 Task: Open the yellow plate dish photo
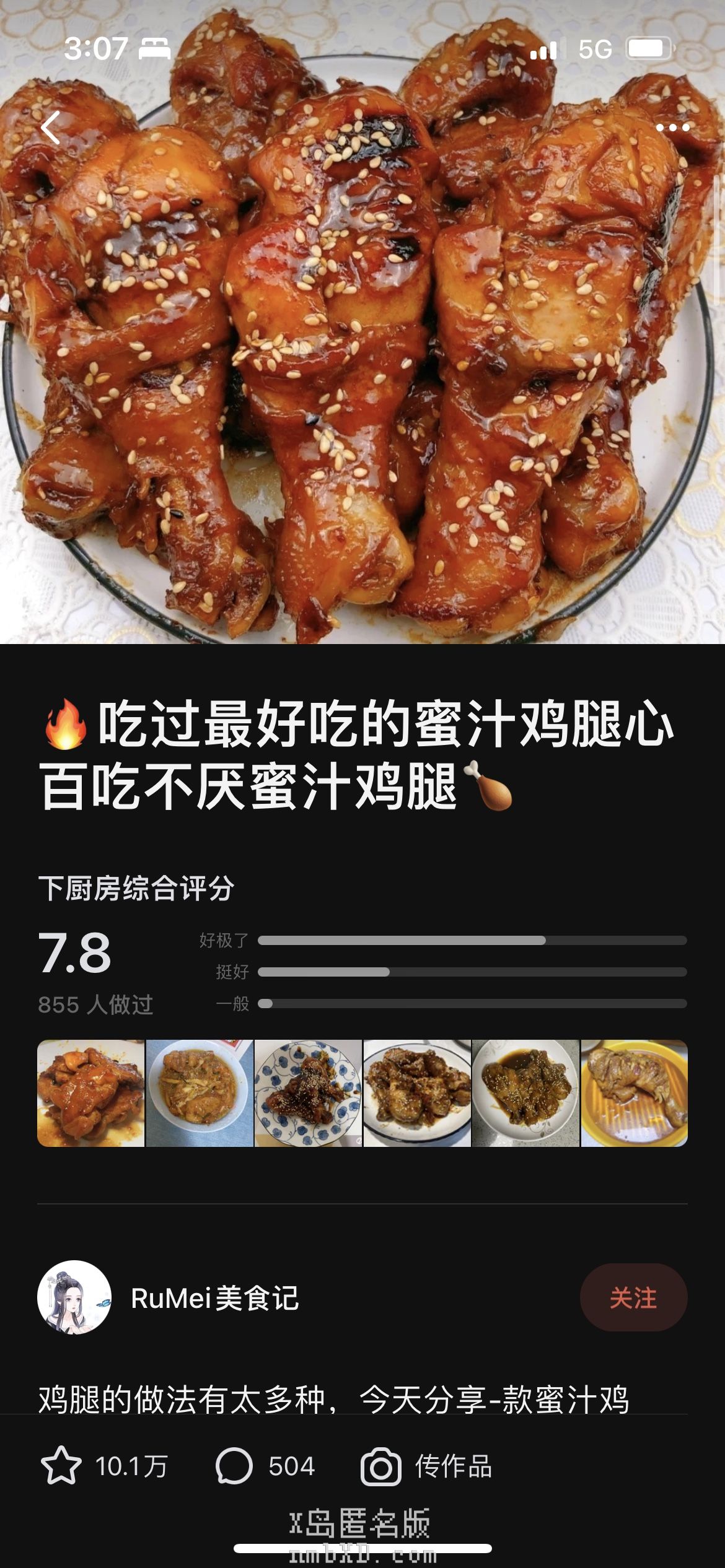634,1093
